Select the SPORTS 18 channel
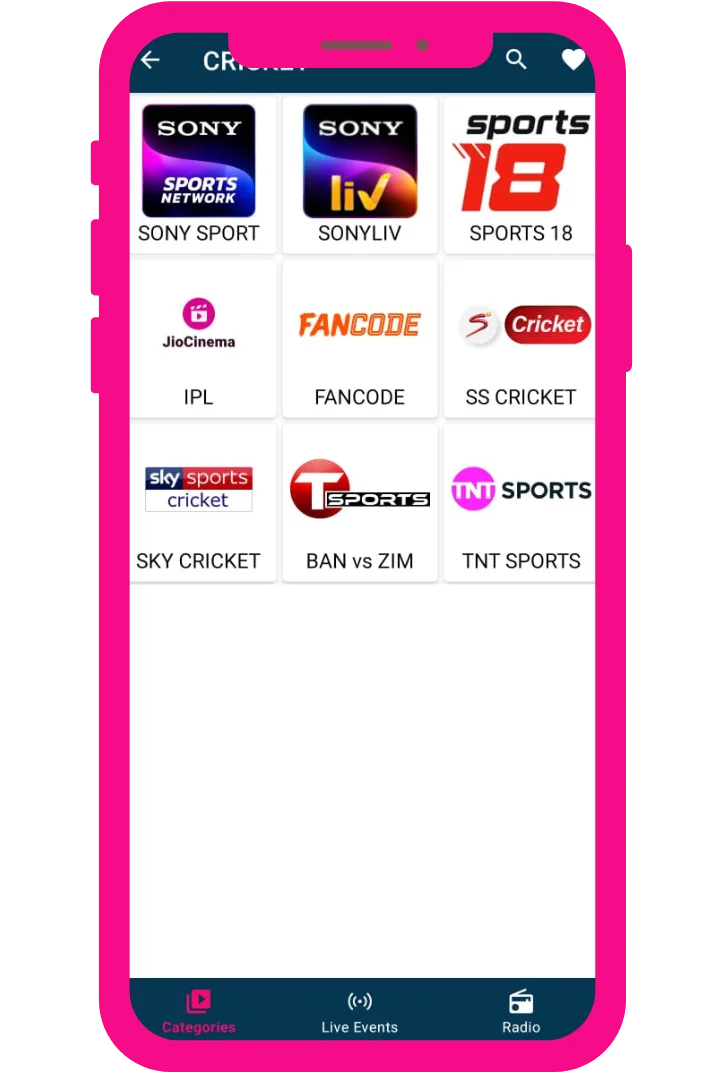Image resolution: width=720 pixels, height=1080 pixels. [x=520, y=174]
